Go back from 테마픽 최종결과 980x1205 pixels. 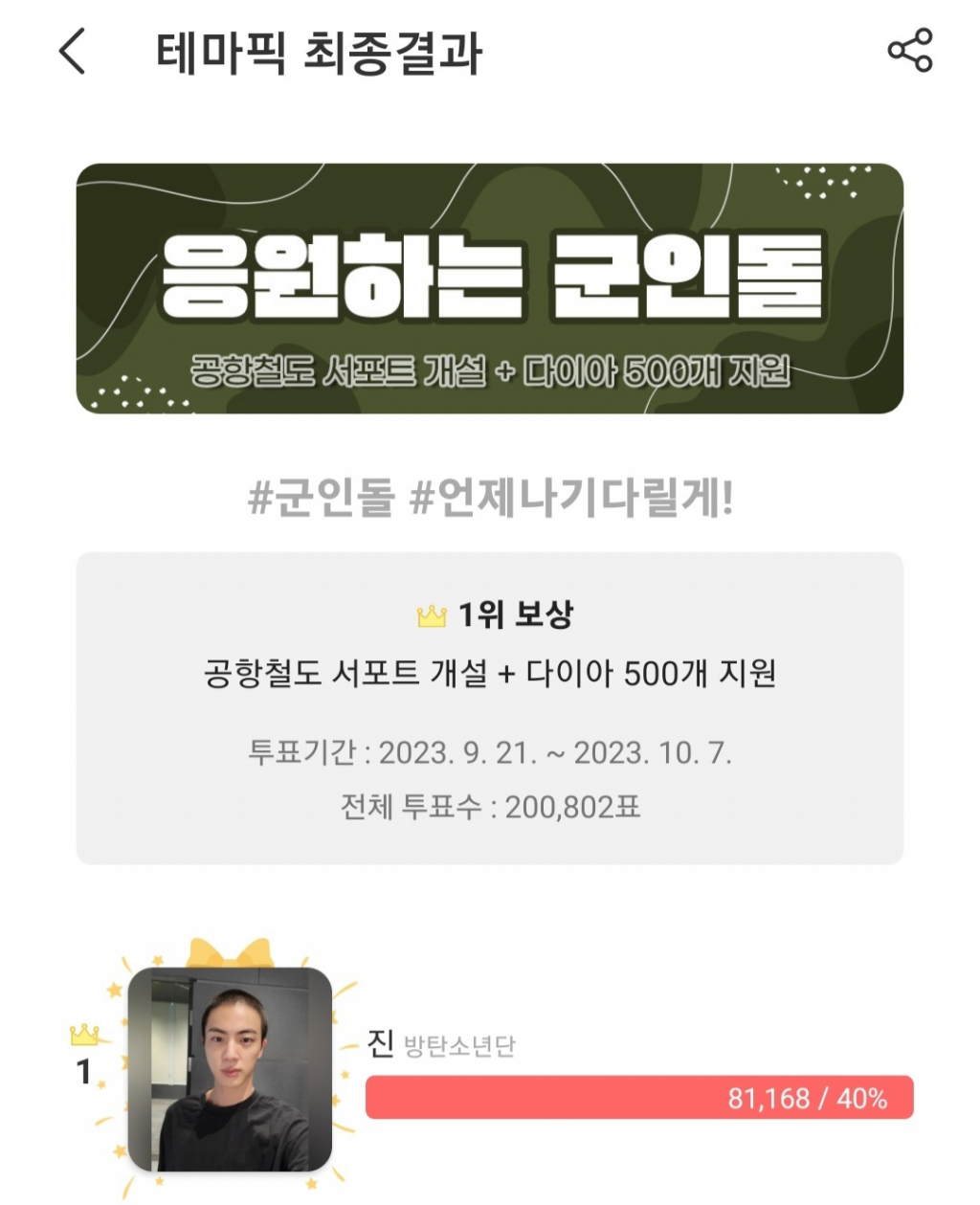[x=73, y=52]
